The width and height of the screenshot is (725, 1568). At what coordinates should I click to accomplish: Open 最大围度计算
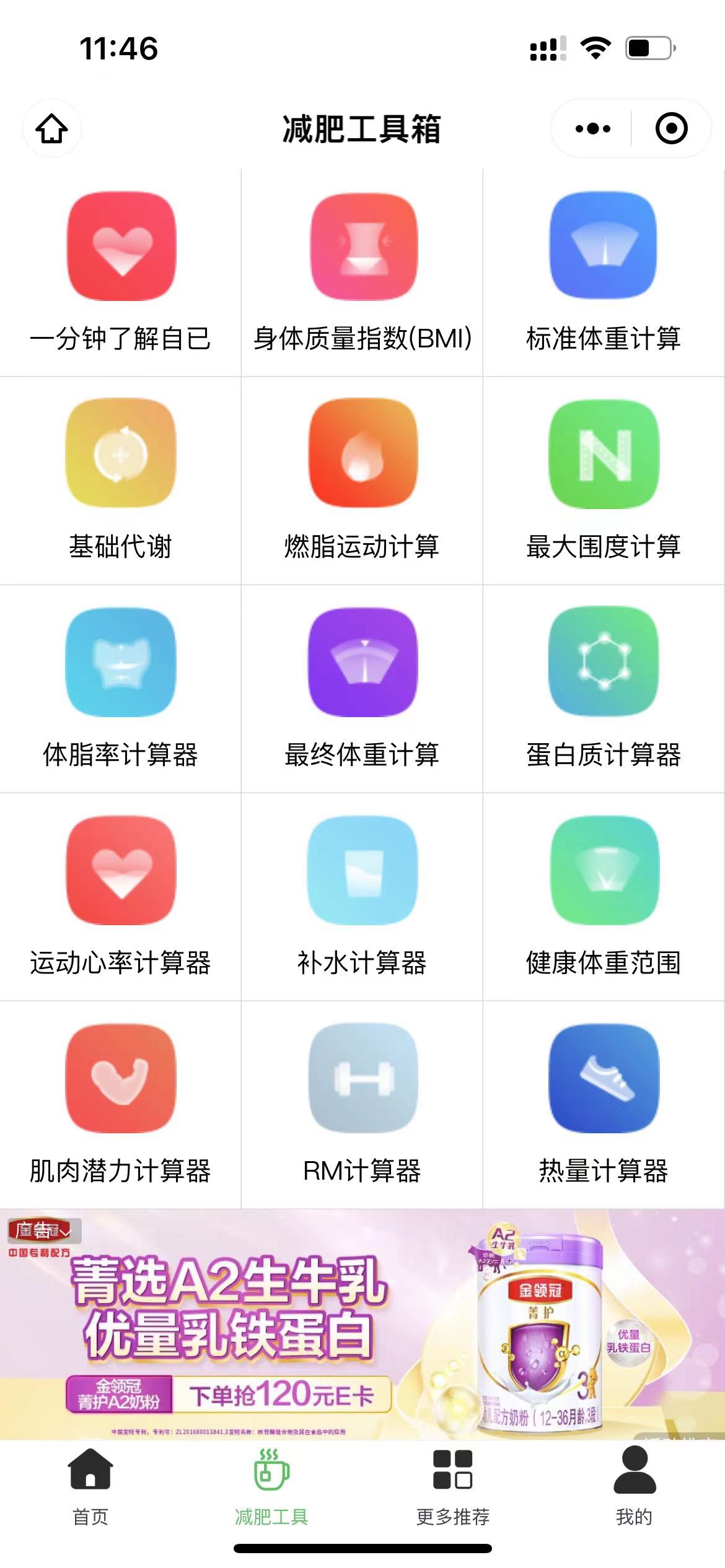click(x=604, y=480)
